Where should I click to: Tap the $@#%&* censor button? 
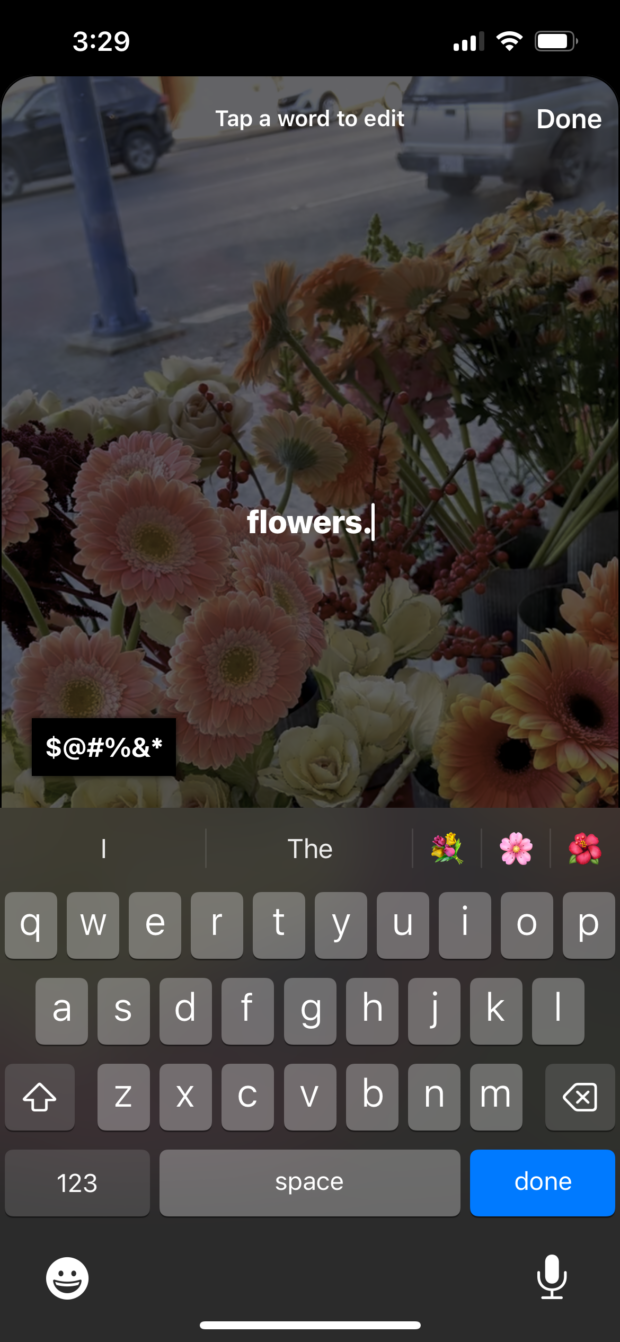click(x=104, y=747)
